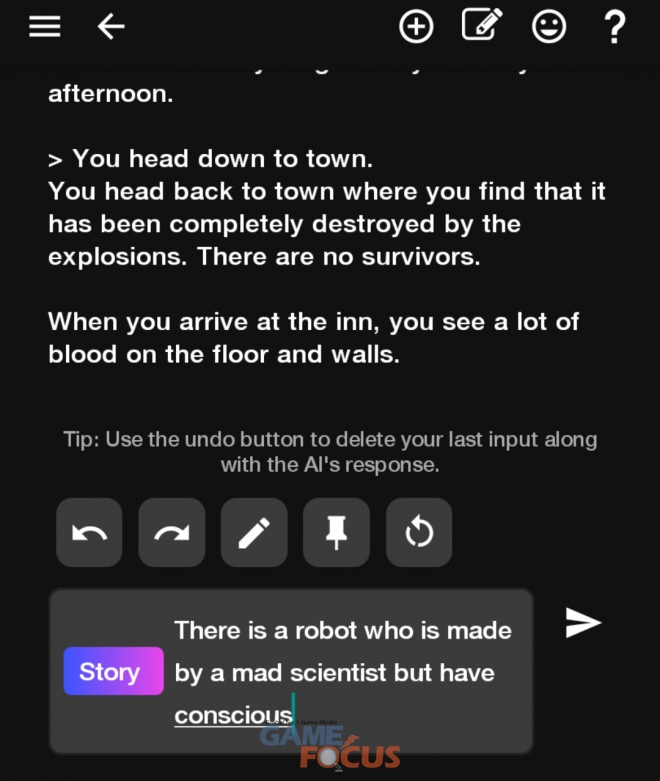Go back with the arrow icon

[111, 27]
